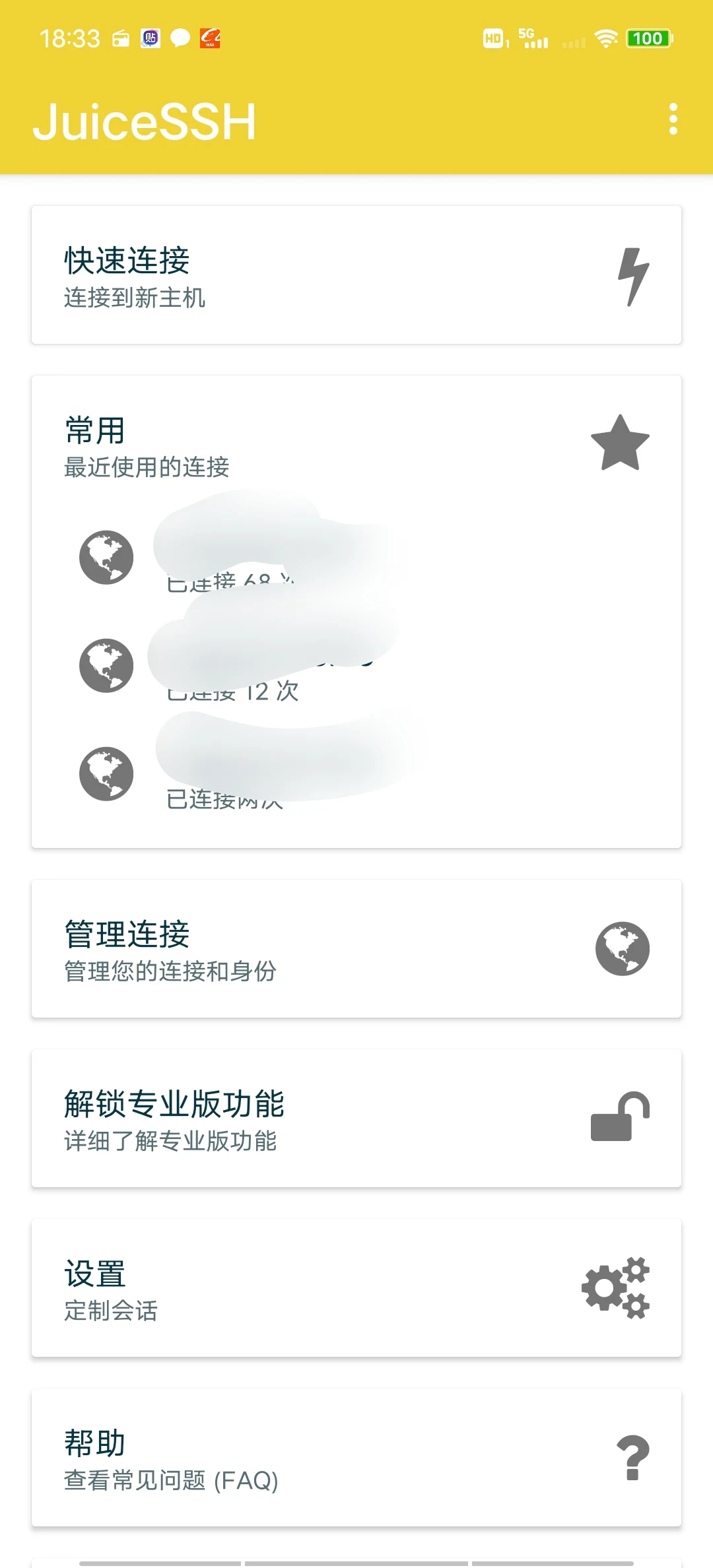Open 设置 to customize sessions
713x1568 pixels.
tap(356, 1288)
